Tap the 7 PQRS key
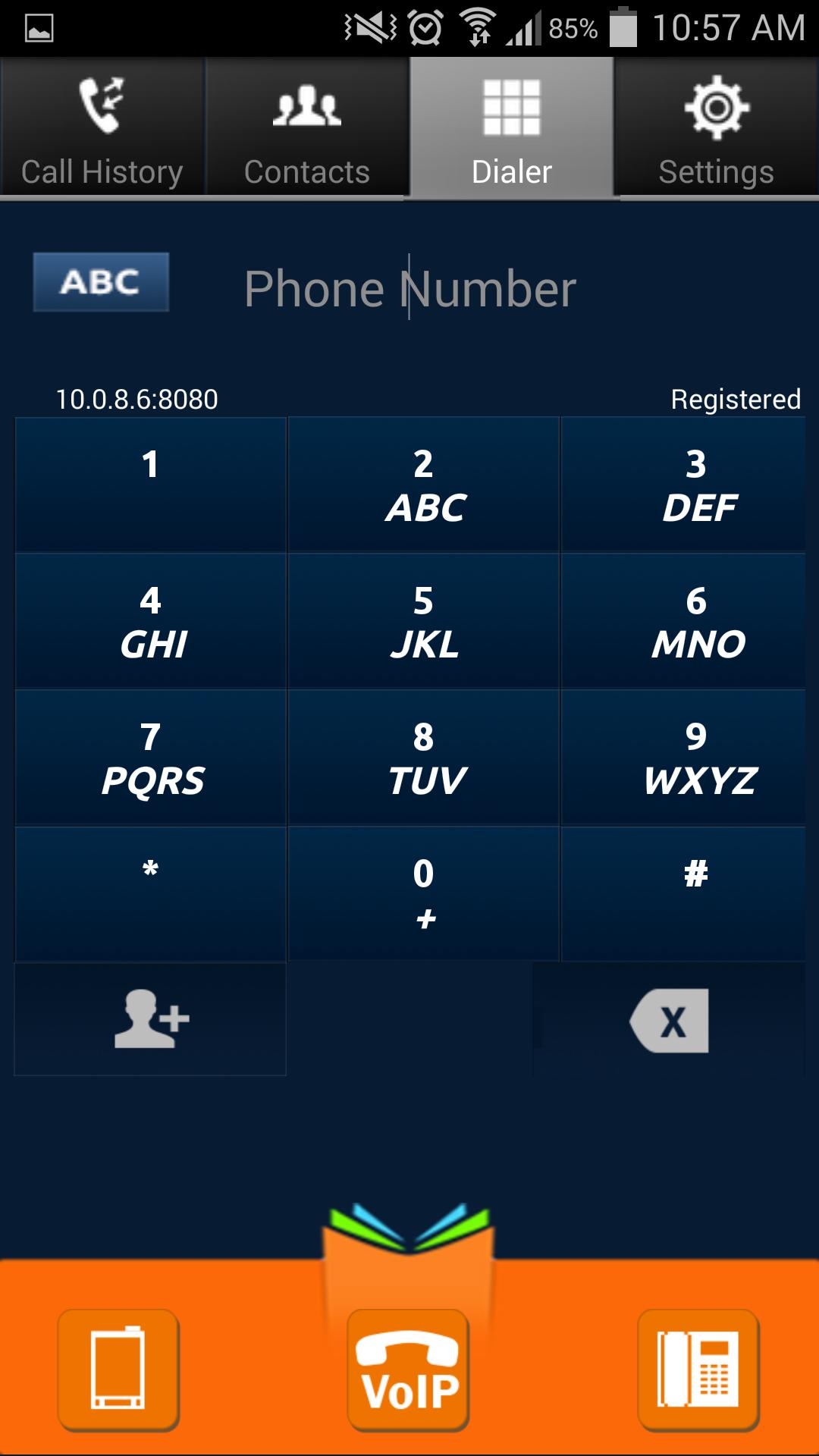The width and height of the screenshot is (819, 1456). (150, 758)
